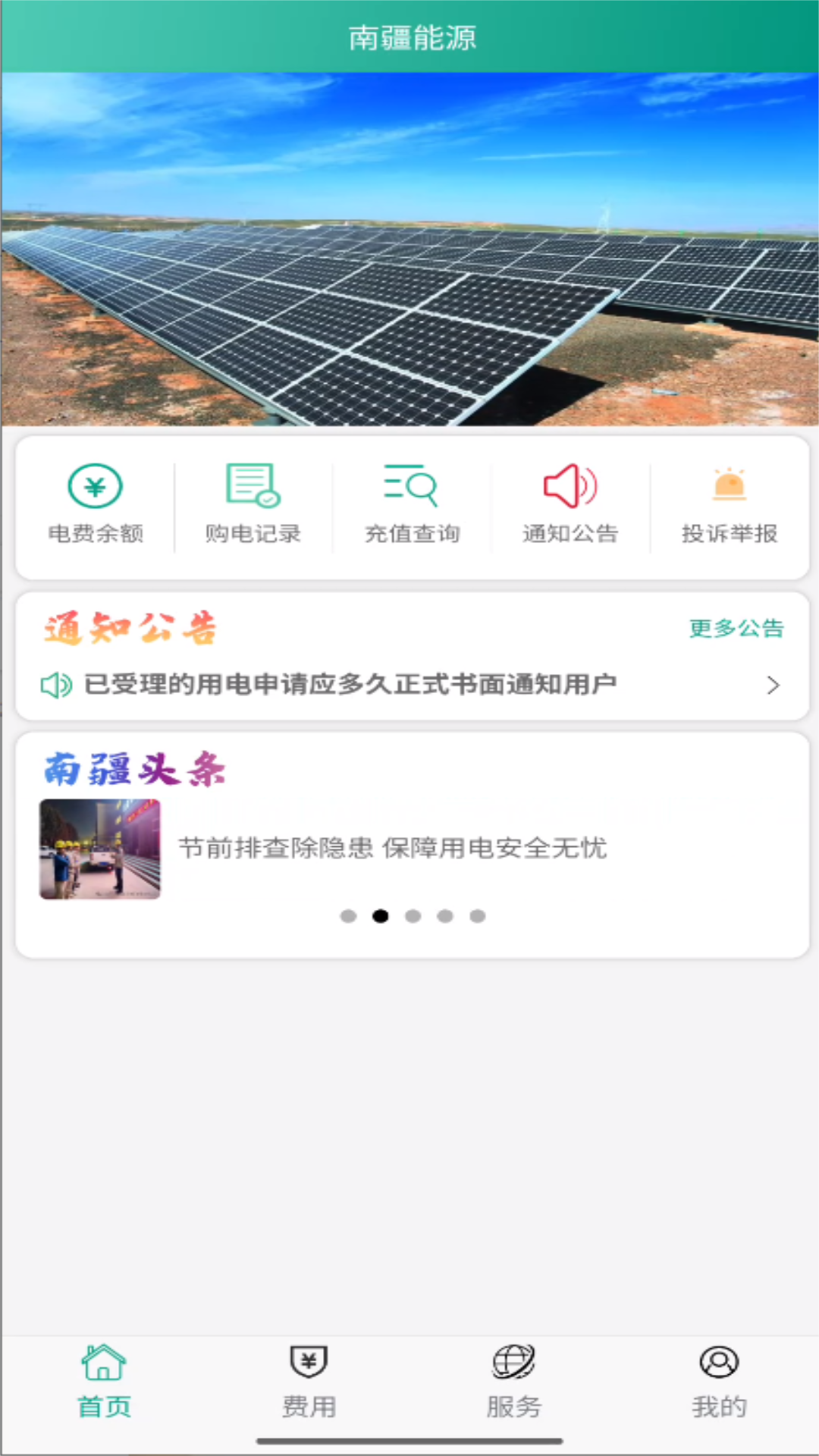Select the first carousel indicator dot
The image size is (819, 1456).
(x=349, y=916)
